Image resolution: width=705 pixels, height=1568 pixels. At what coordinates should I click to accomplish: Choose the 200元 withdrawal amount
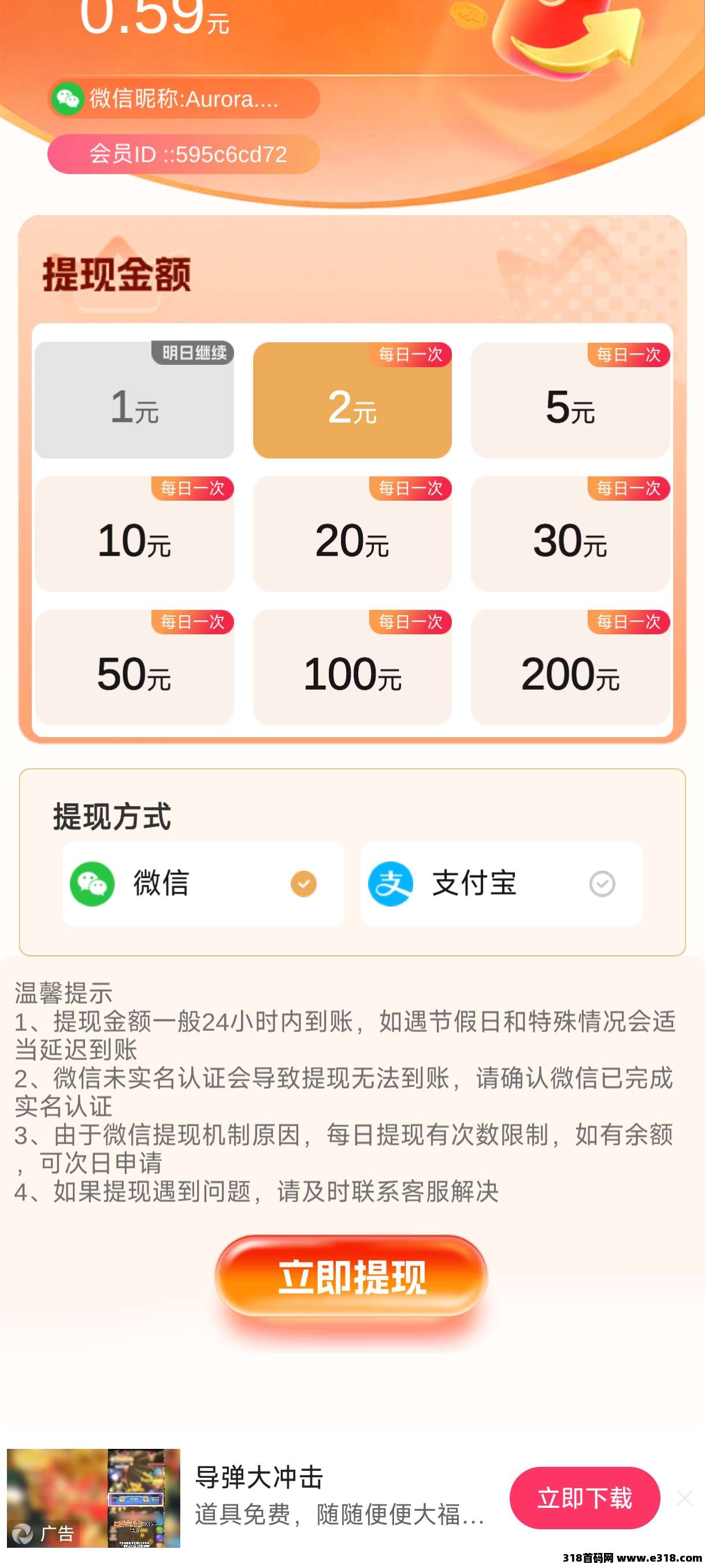pos(570,668)
